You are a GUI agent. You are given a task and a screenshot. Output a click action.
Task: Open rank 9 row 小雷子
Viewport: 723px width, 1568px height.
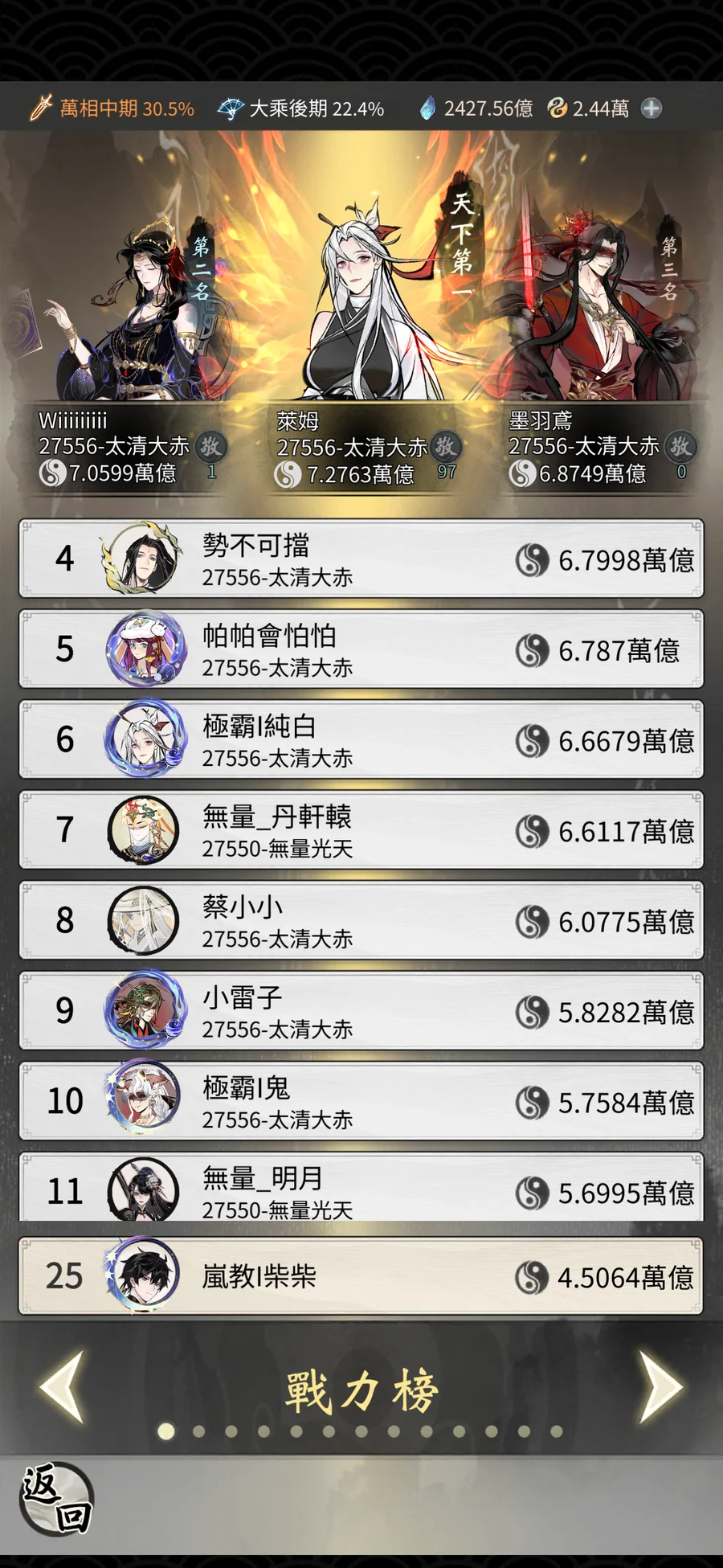point(361,1011)
